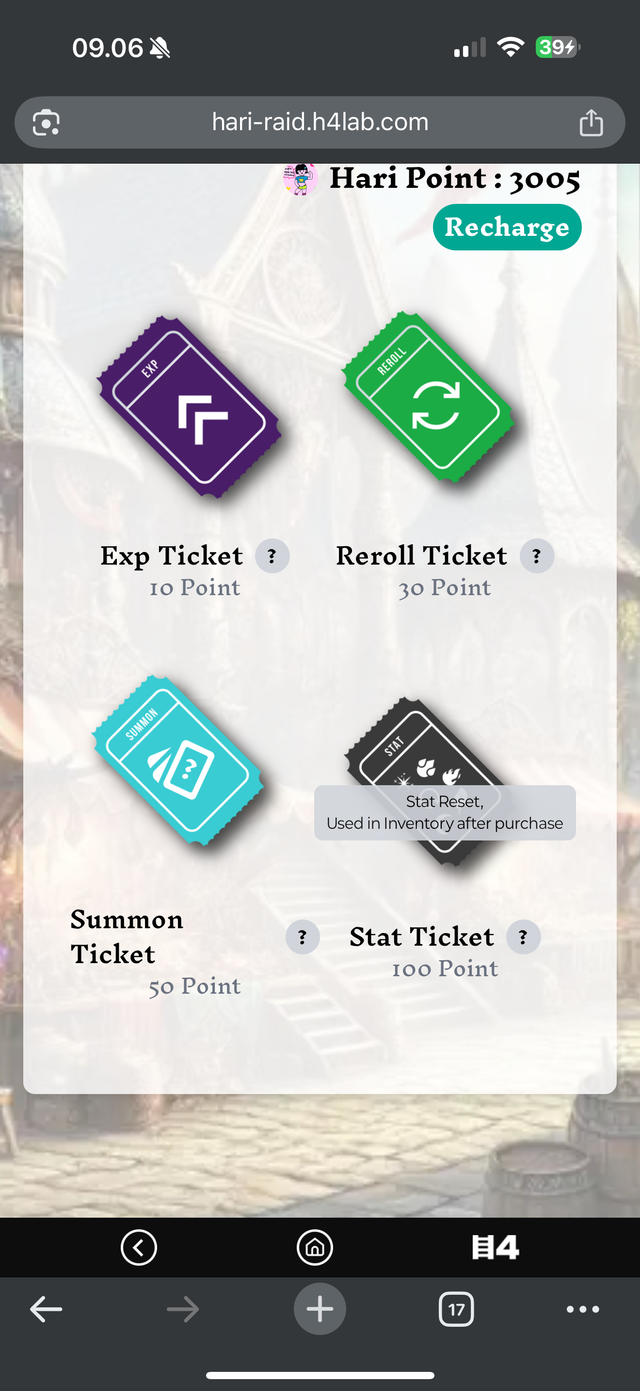Image resolution: width=640 pixels, height=1391 pixels.
Task: Open the browser overflow menu
Action: coord(583,1309)
